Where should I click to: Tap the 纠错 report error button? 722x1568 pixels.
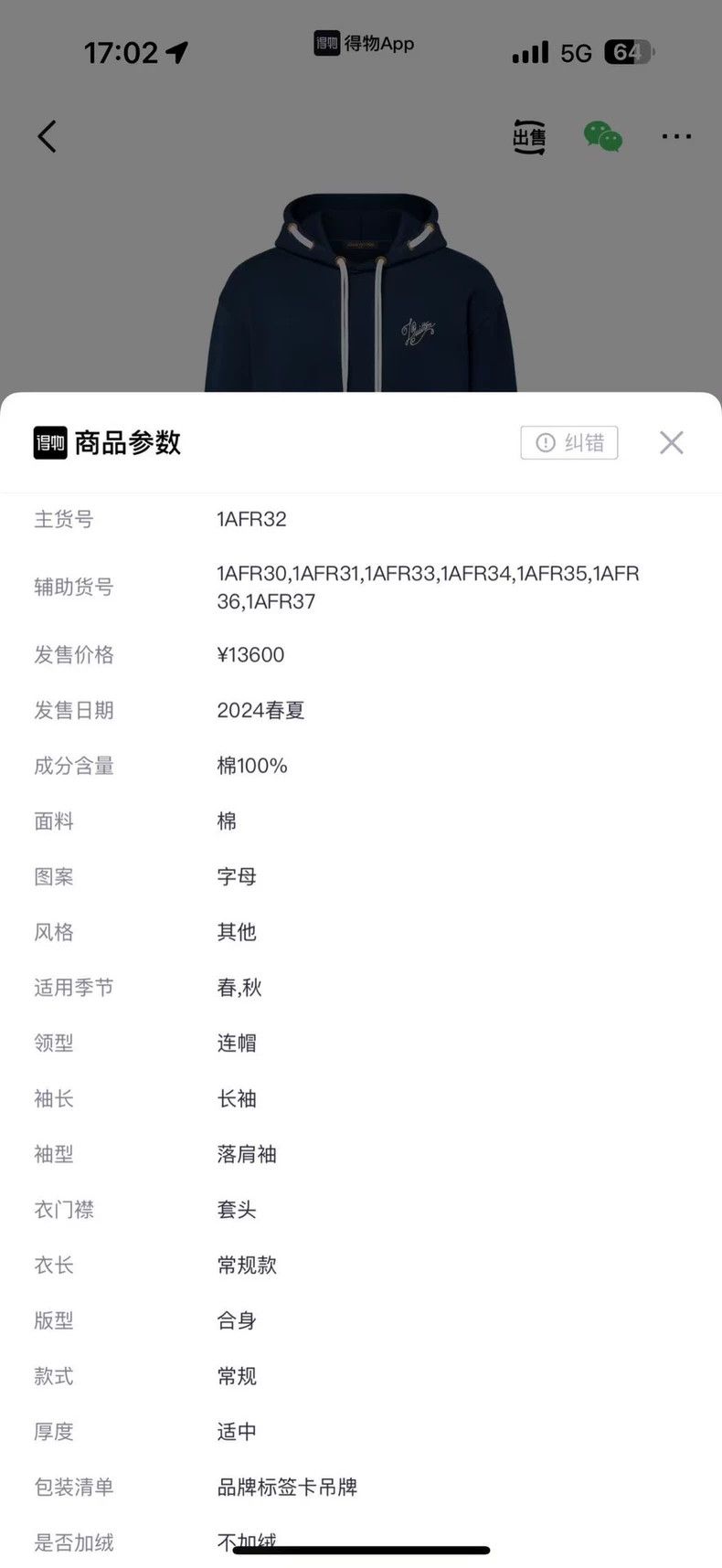click(x=569, y=443)
